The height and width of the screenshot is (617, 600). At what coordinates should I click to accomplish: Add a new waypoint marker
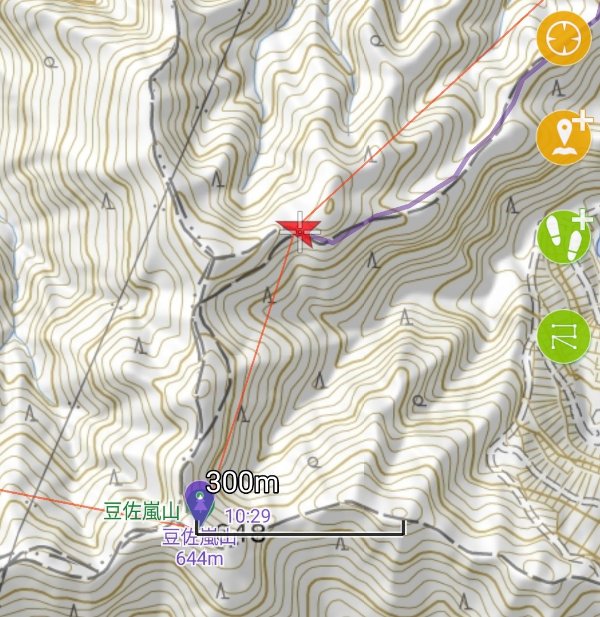point(563,138)
